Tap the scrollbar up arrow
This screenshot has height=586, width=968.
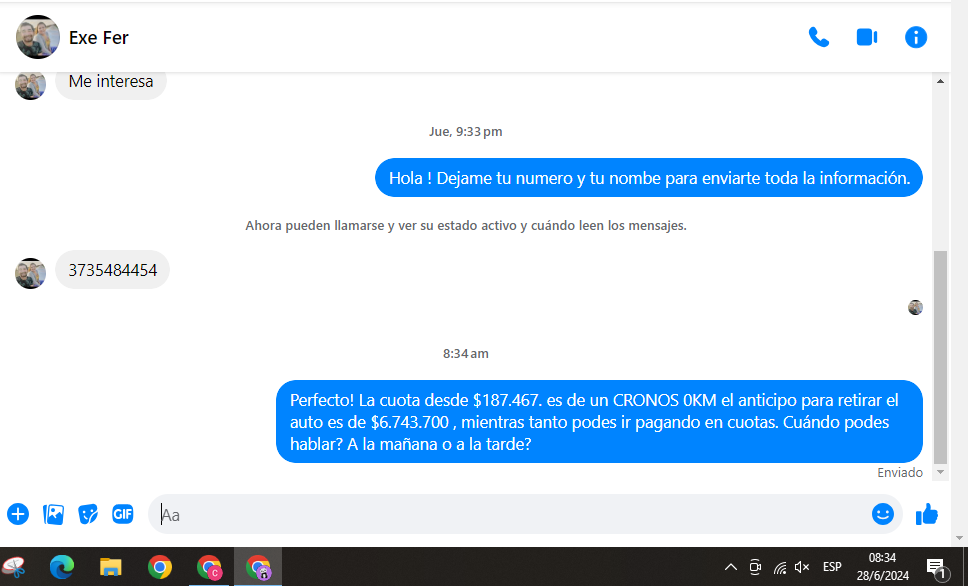coord(940,82)
